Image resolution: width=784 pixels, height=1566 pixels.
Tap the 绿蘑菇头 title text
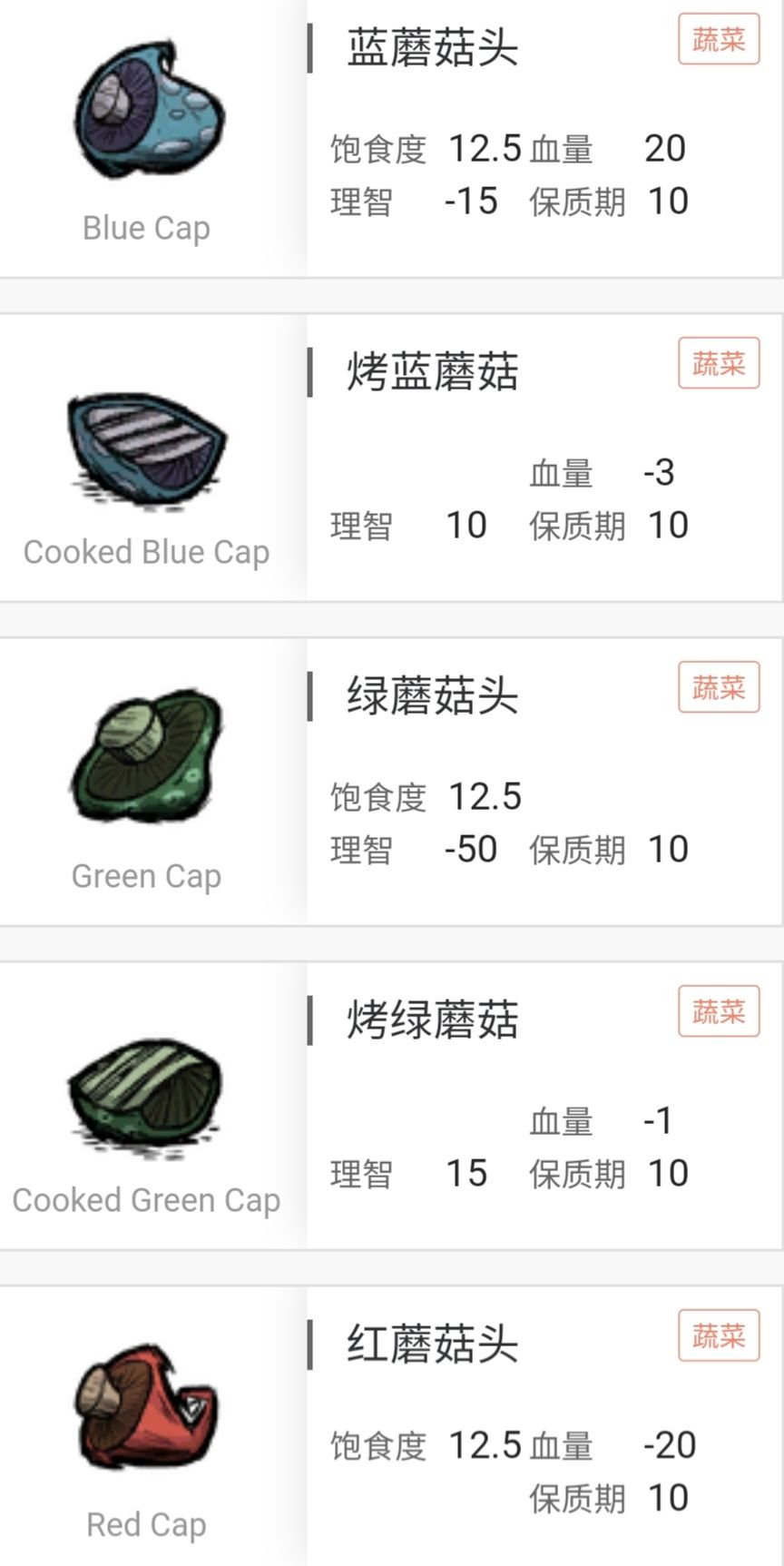430,695
